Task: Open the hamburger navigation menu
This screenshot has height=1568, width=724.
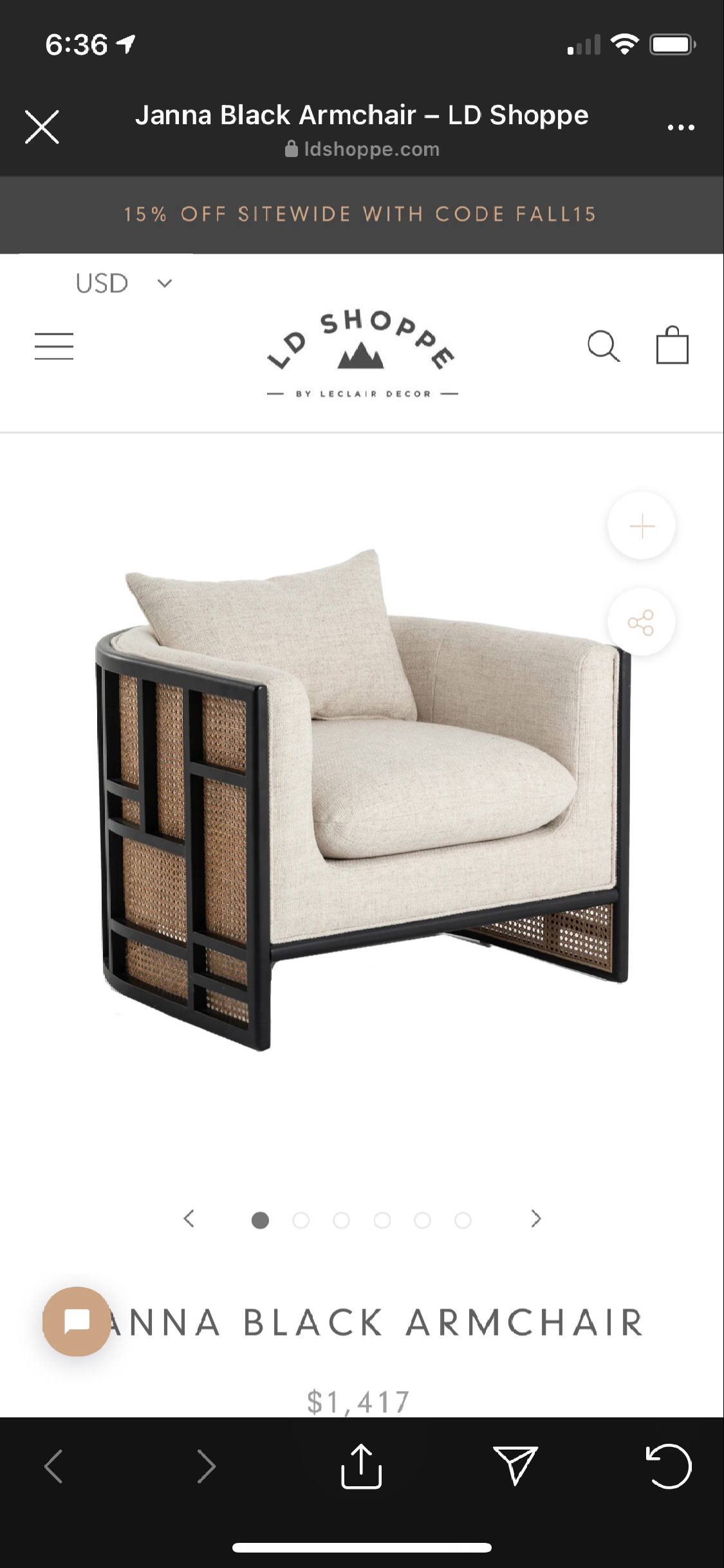Action: coord(54,346)
